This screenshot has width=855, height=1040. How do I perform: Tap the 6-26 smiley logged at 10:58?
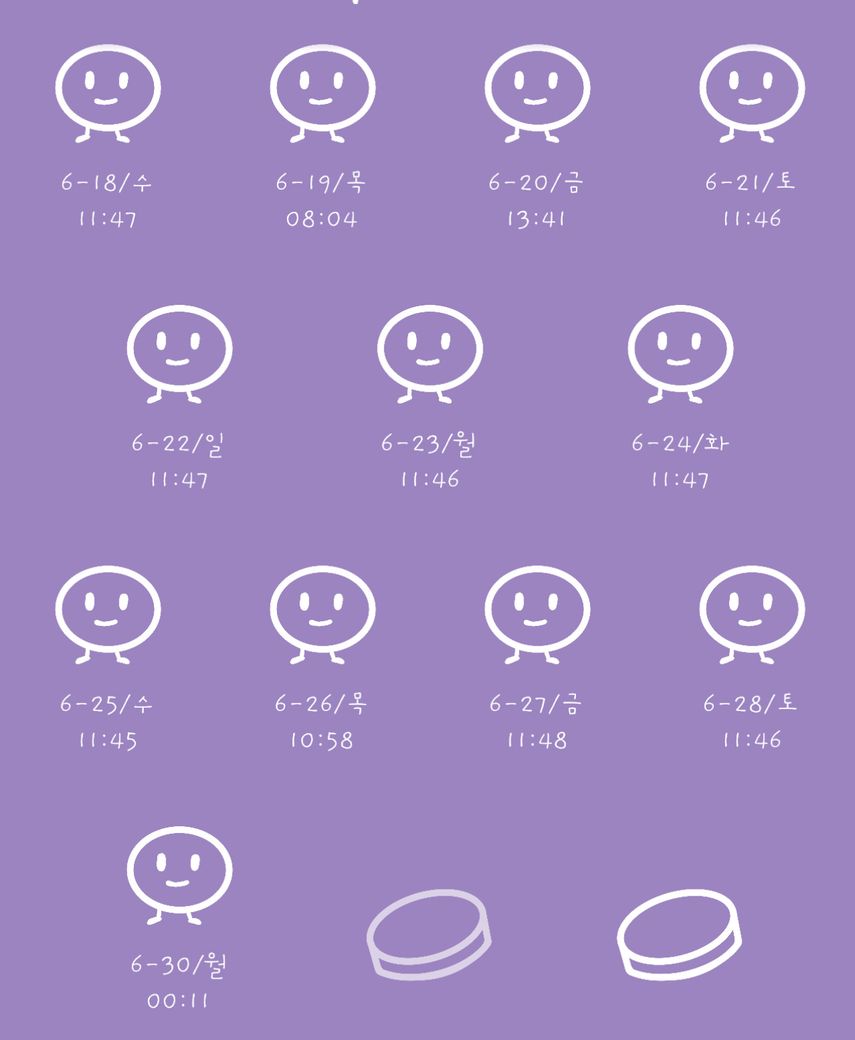point(322,613)
